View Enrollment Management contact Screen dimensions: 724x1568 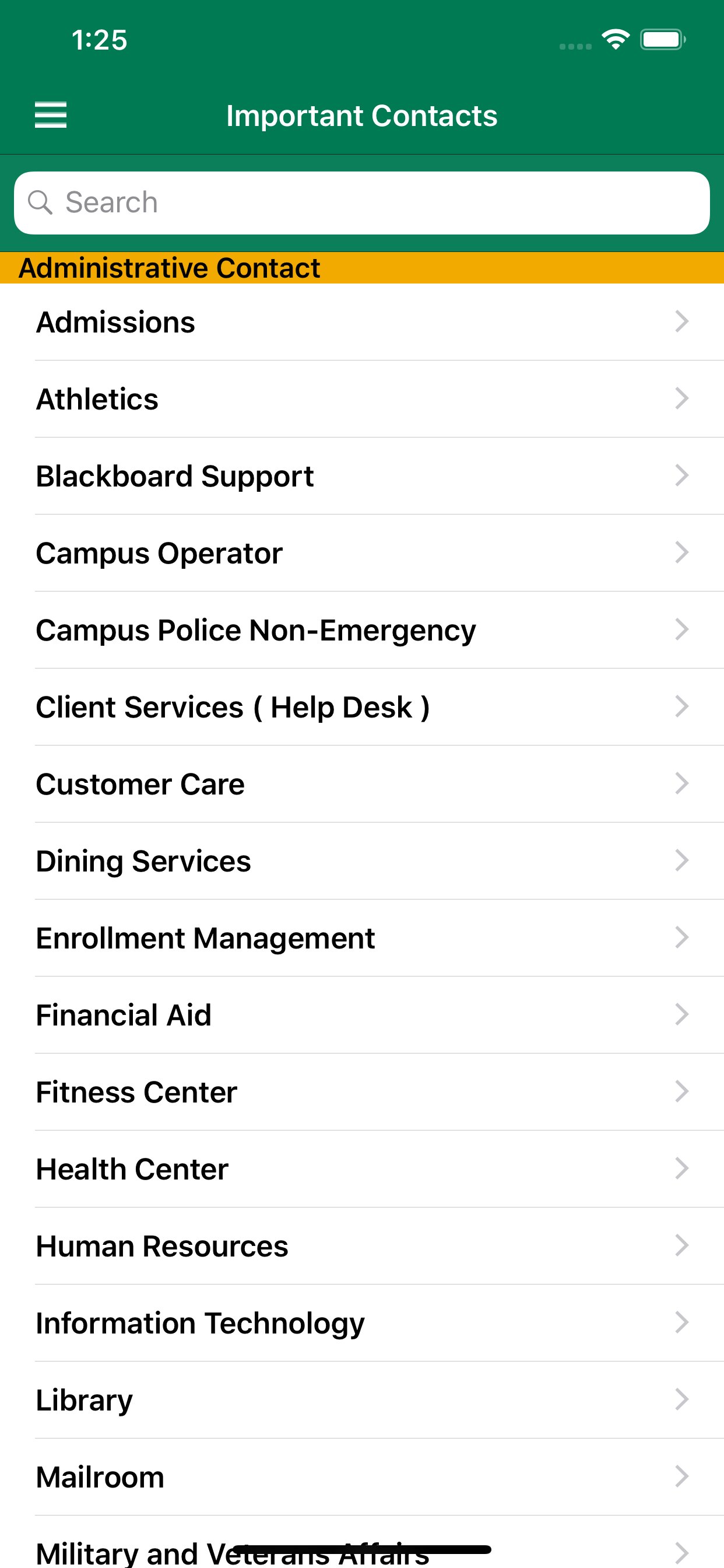(x=362, y=938)
